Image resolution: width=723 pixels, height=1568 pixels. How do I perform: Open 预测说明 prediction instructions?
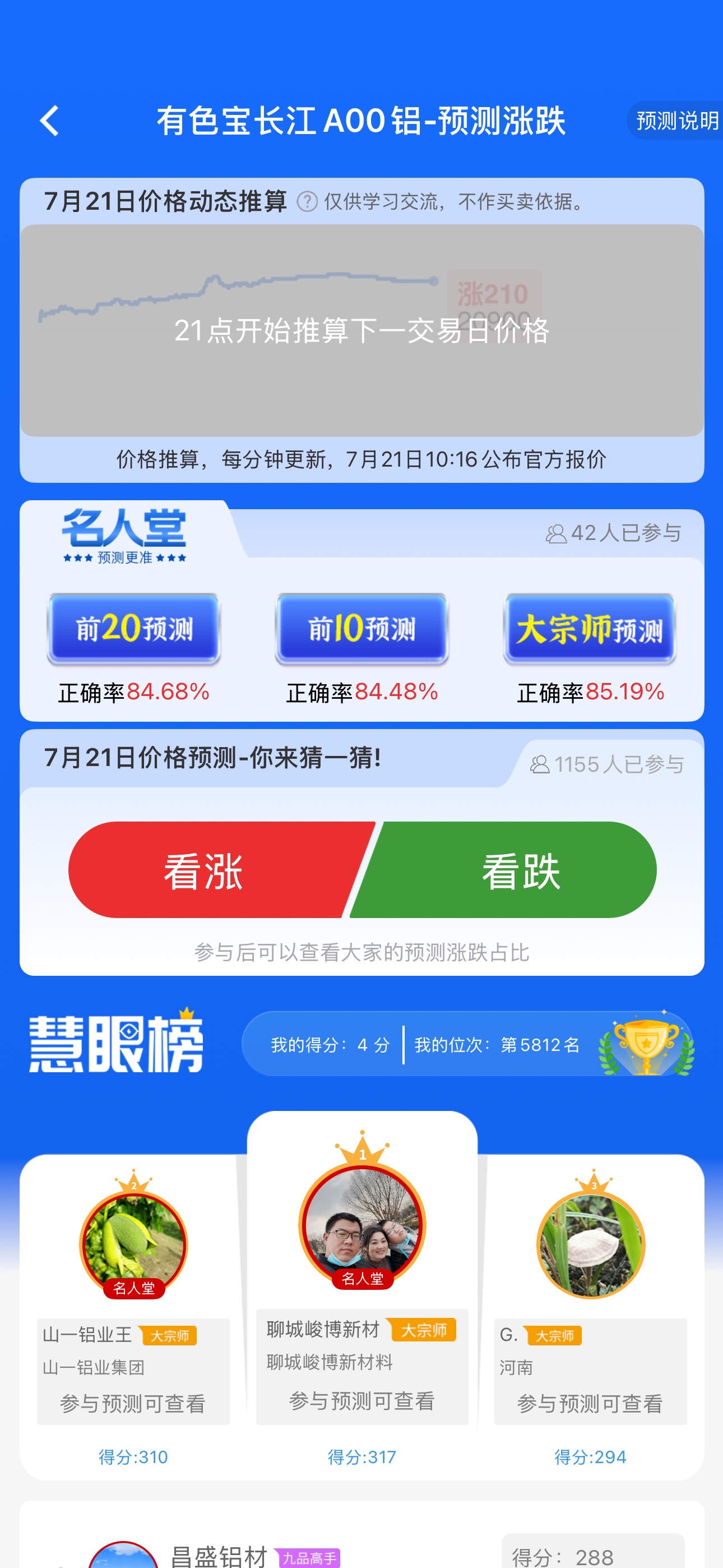click(675, 121)
